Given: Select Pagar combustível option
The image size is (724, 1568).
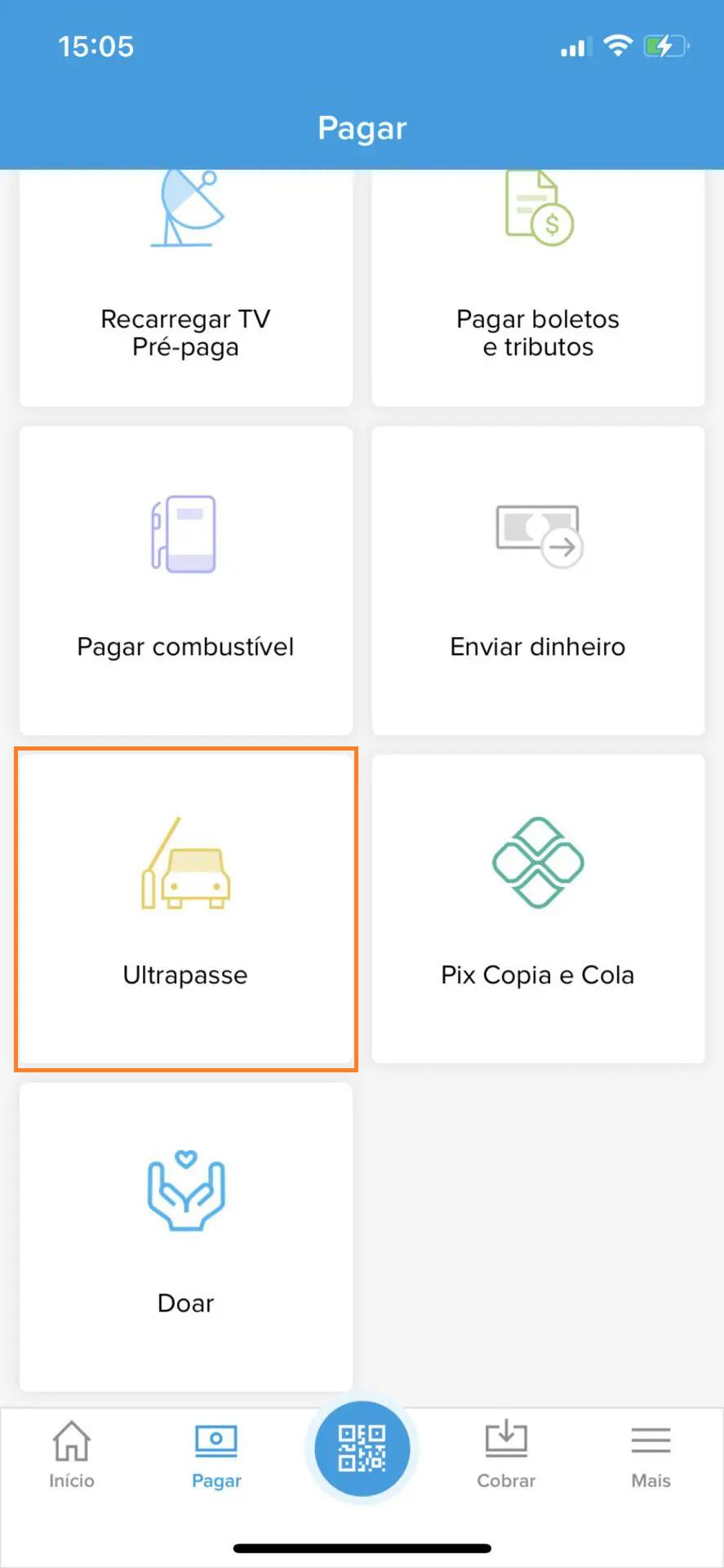Looking at the screenshot, I should [x=186, y=580].
